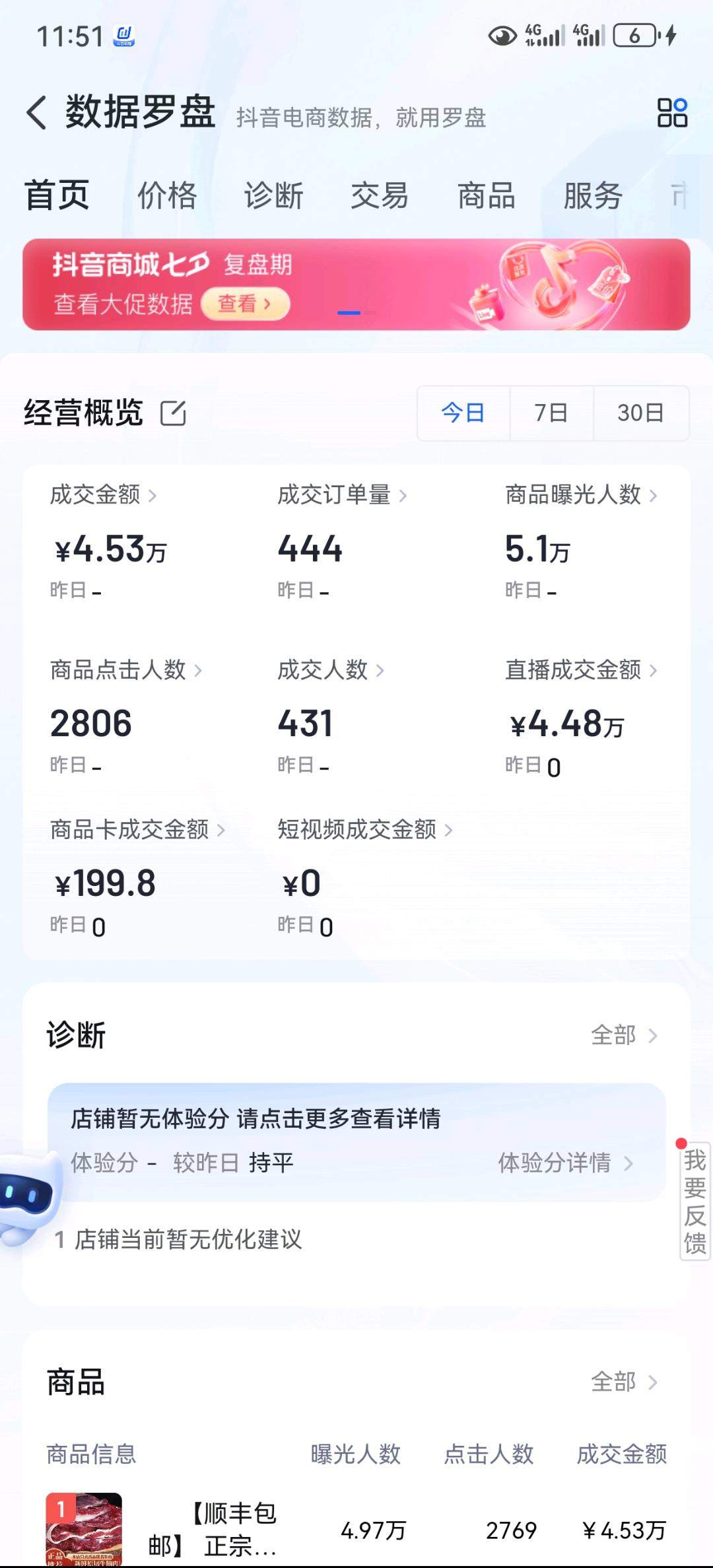
Task: Expand 体验分详情 for score details
Action: click(566, 1164)
